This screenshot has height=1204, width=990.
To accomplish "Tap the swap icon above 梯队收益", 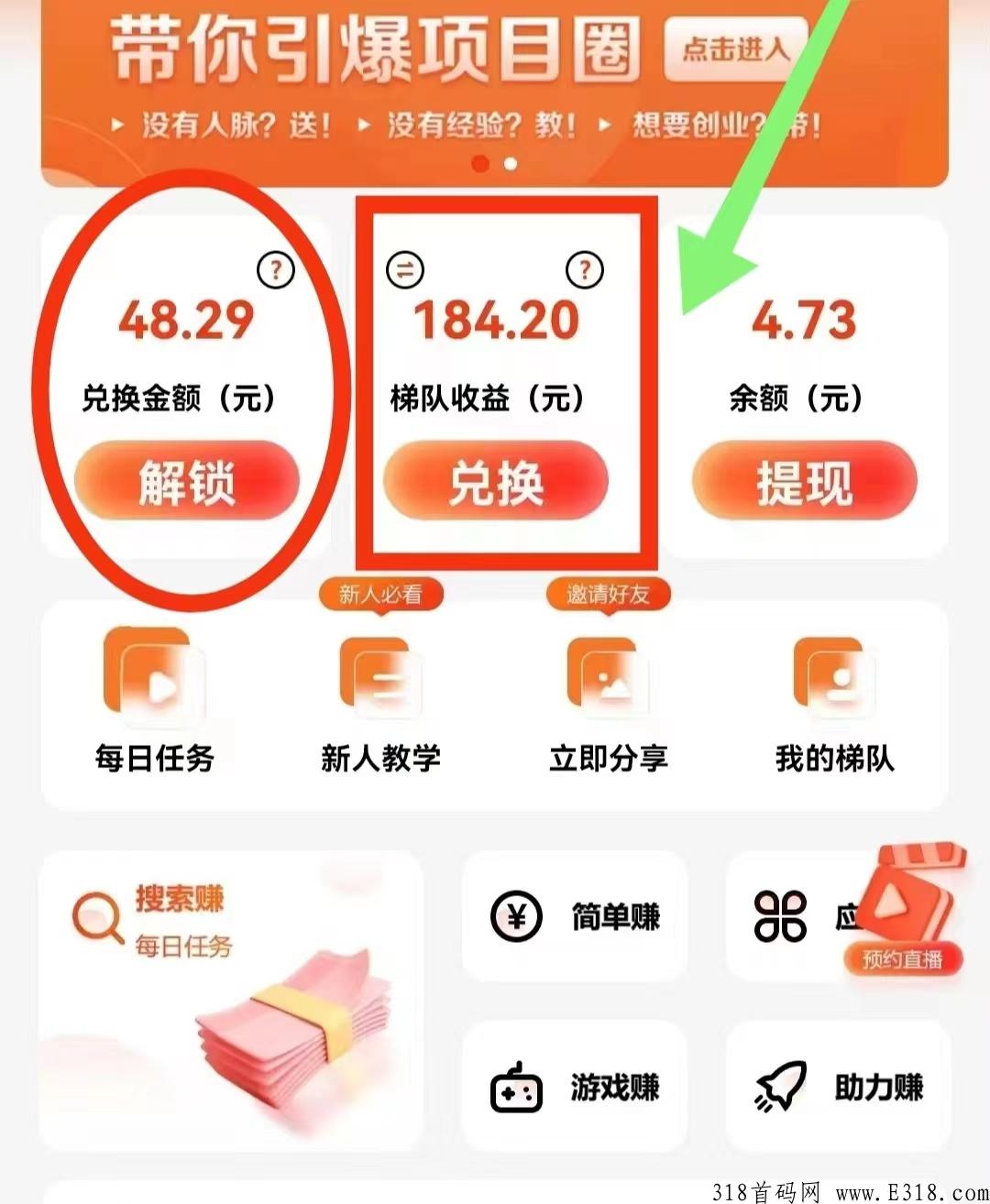I will (405, 270).
